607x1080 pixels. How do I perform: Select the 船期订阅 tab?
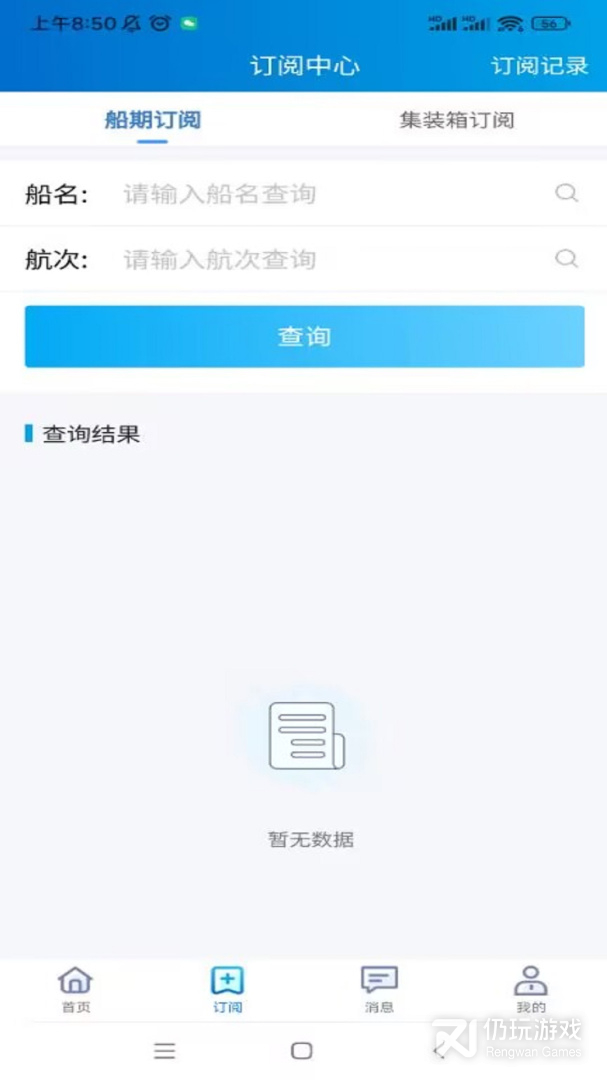point(153,121)
